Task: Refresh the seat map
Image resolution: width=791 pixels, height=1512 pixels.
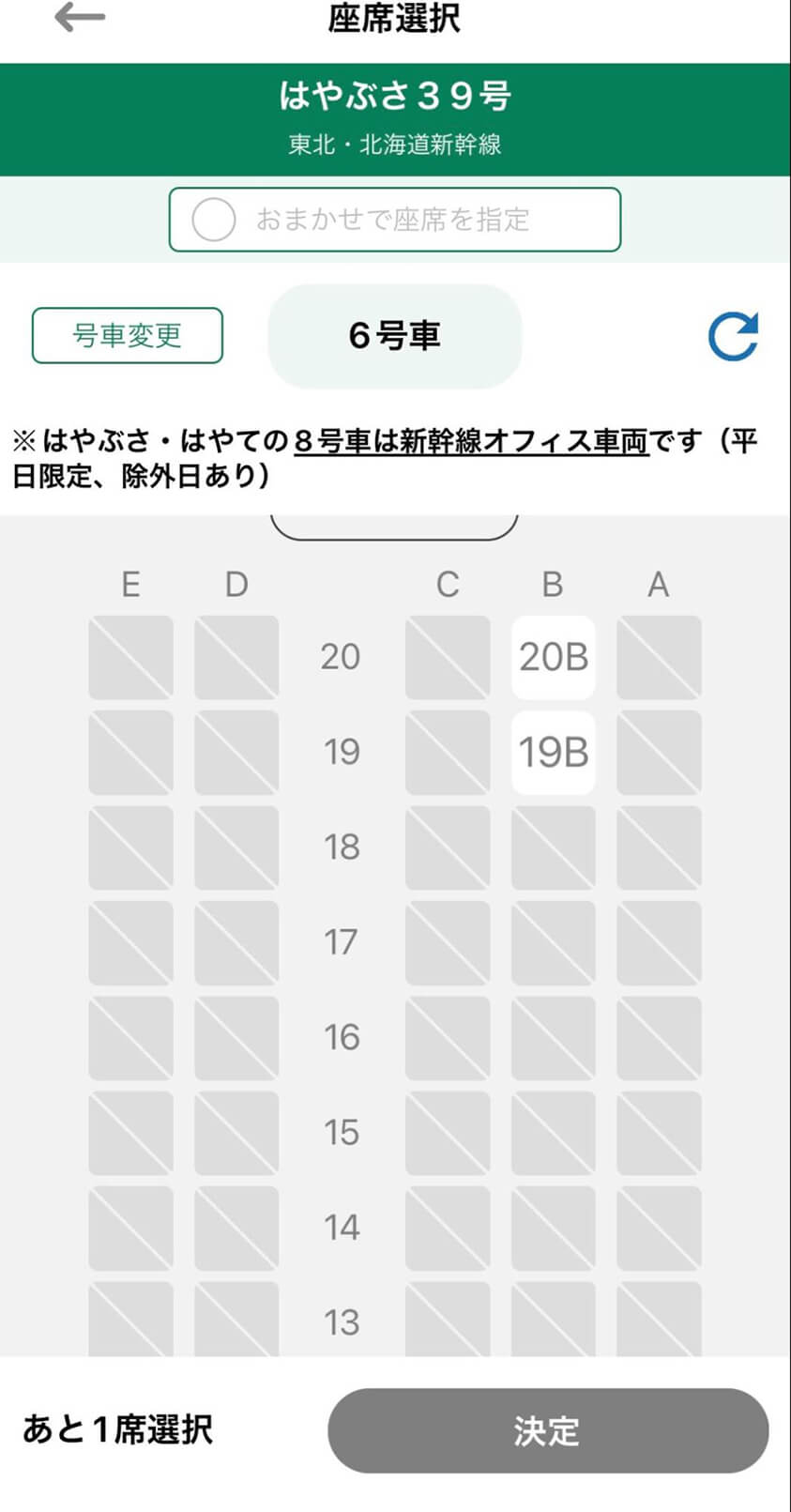Action: (x=733, y=336)
